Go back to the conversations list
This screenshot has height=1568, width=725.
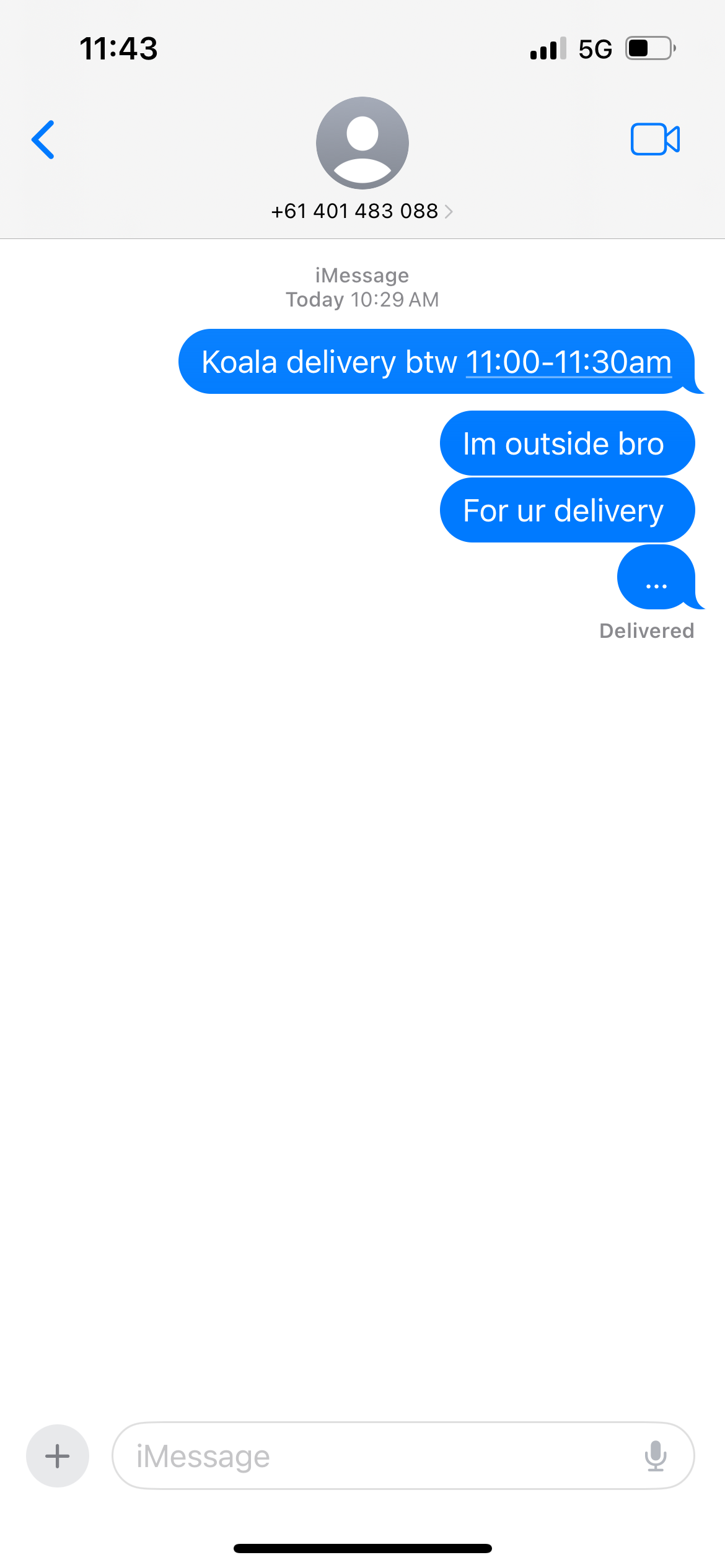click(x=43, y=140)
